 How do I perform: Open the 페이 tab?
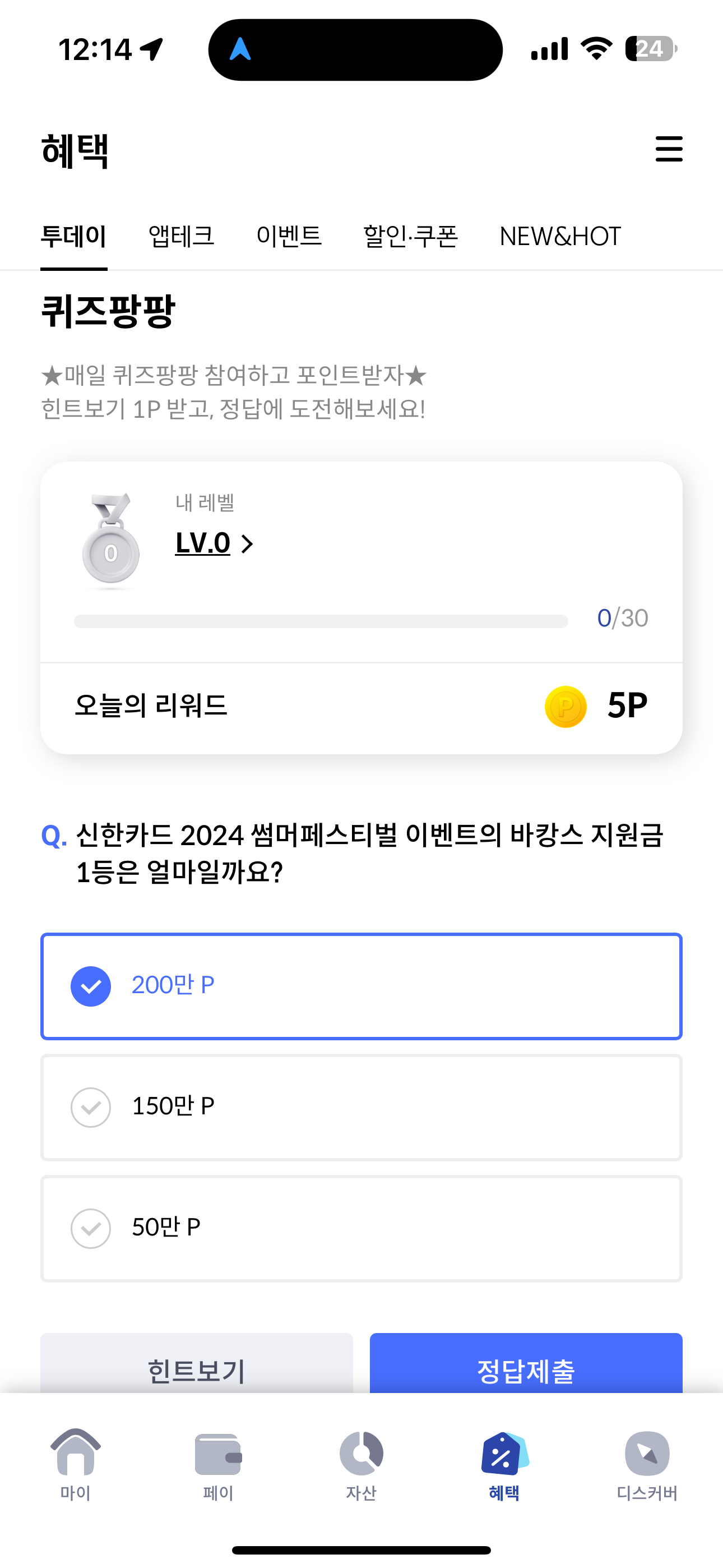coord(219,1464)
